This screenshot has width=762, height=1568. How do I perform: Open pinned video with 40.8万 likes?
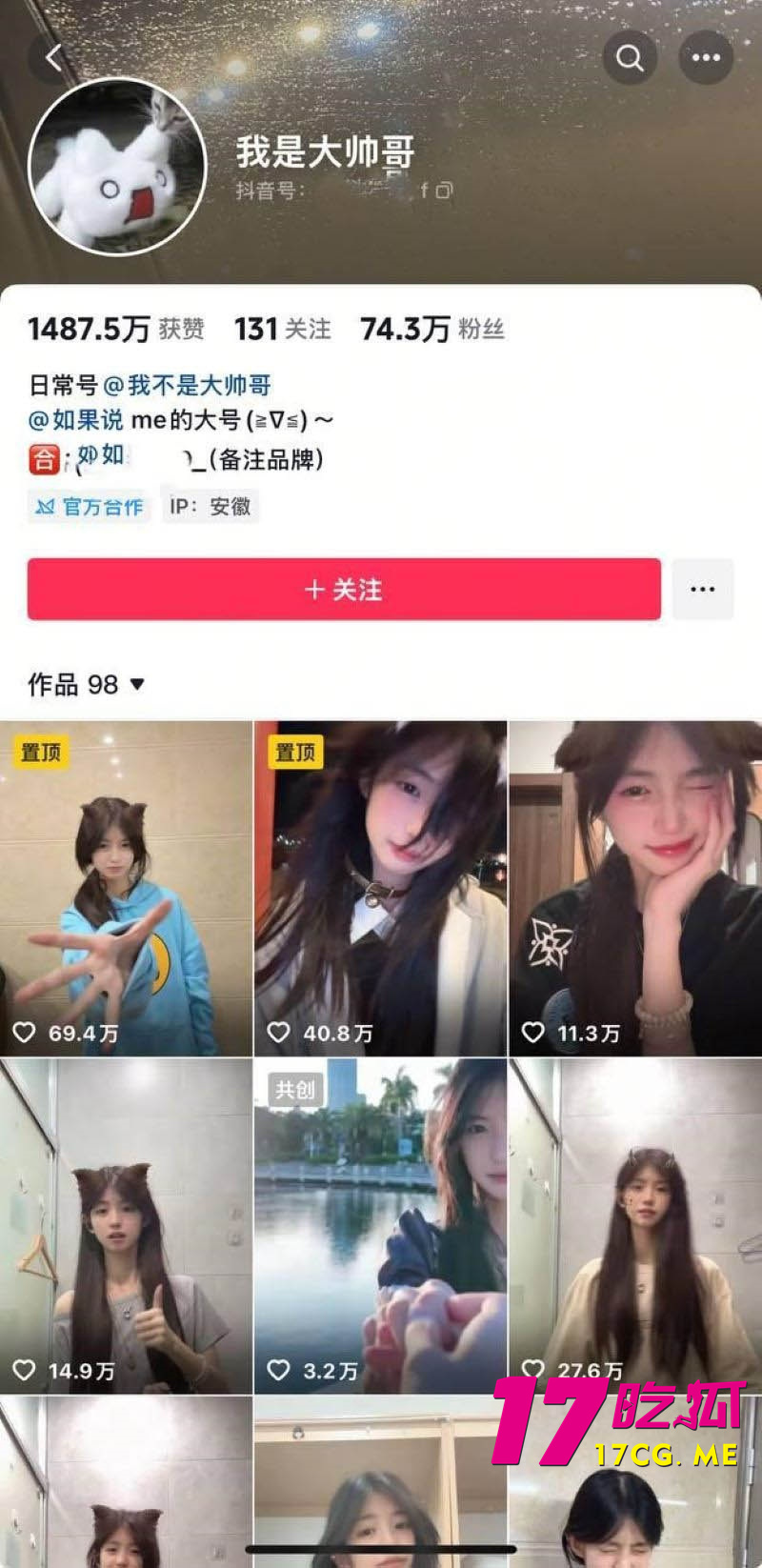click(x=380, y=888)
